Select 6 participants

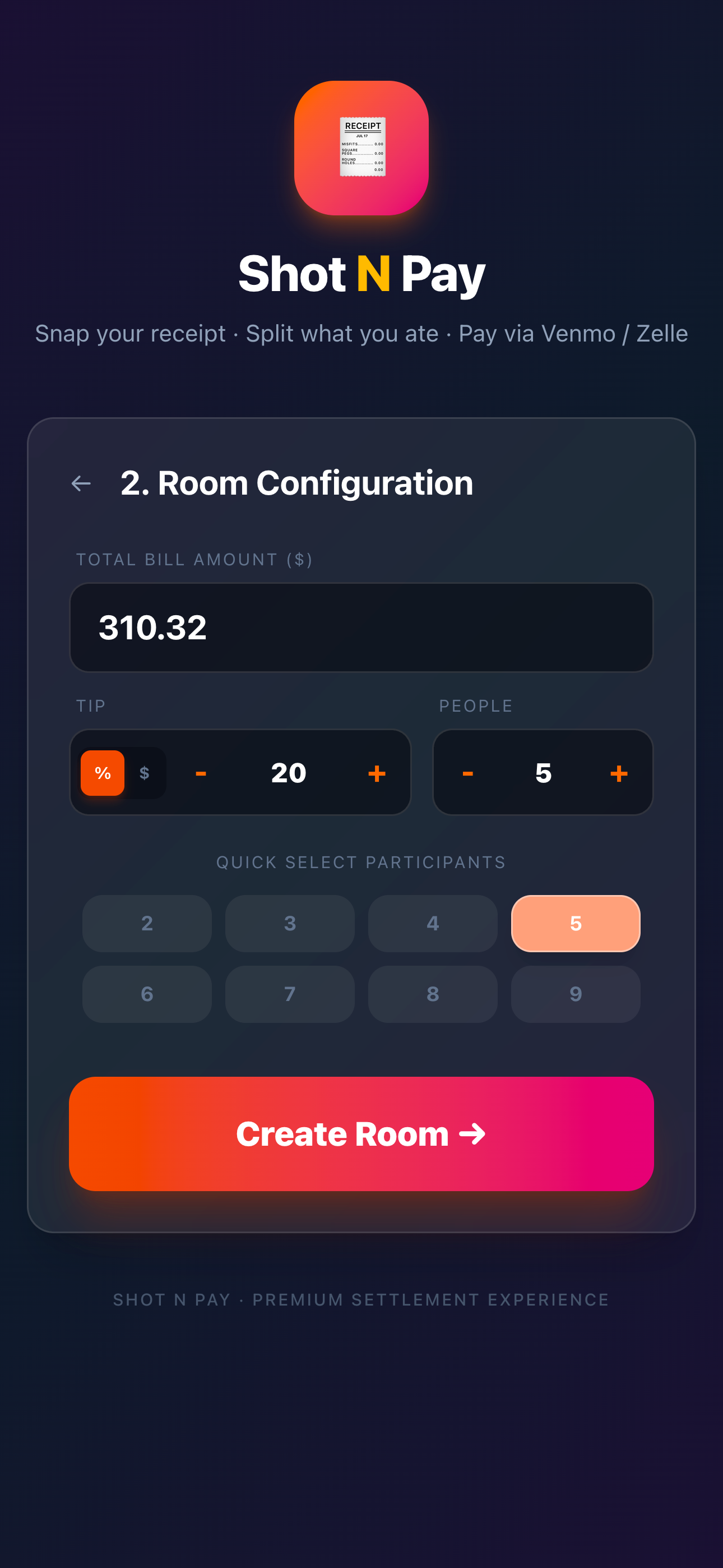coord(147,994)
